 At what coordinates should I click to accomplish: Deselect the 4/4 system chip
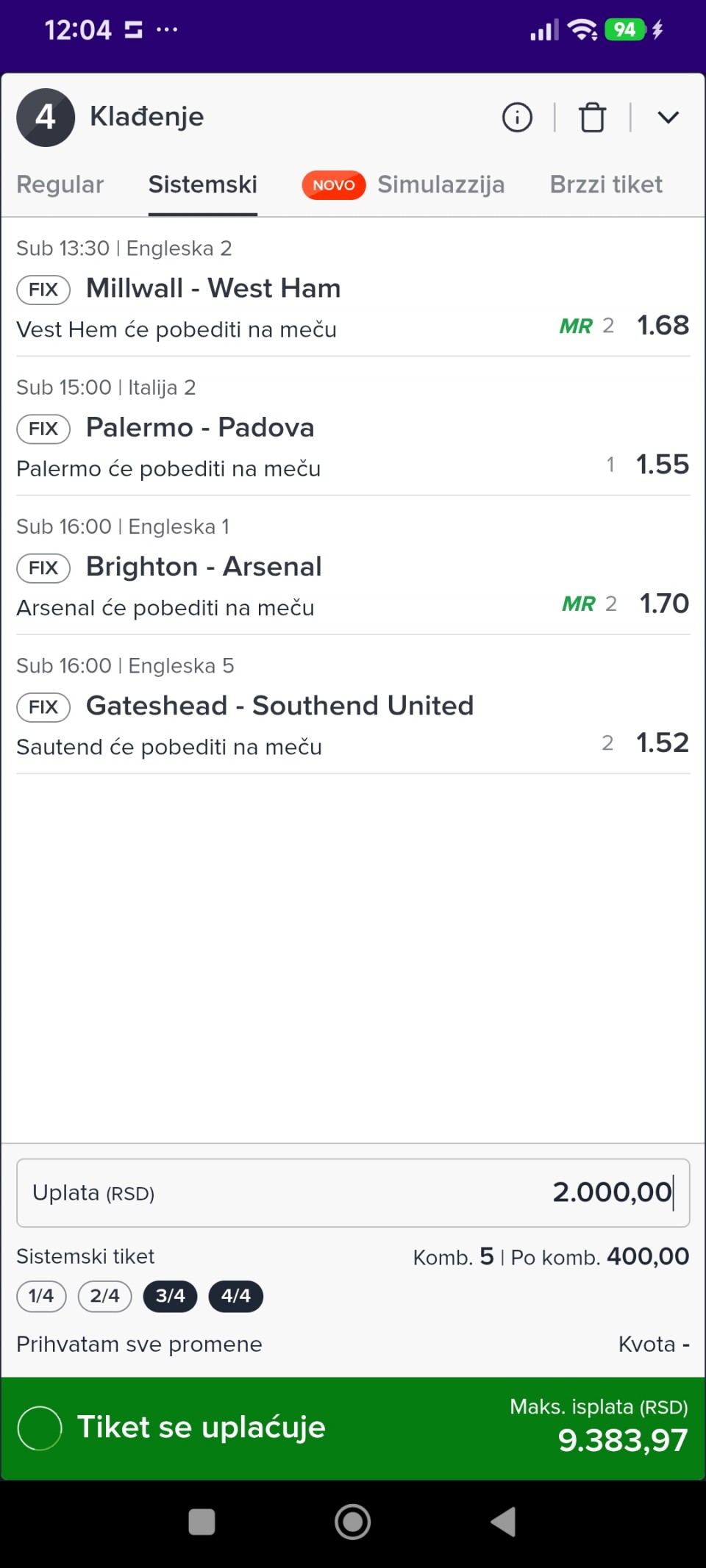click(x=235, y=1295)
